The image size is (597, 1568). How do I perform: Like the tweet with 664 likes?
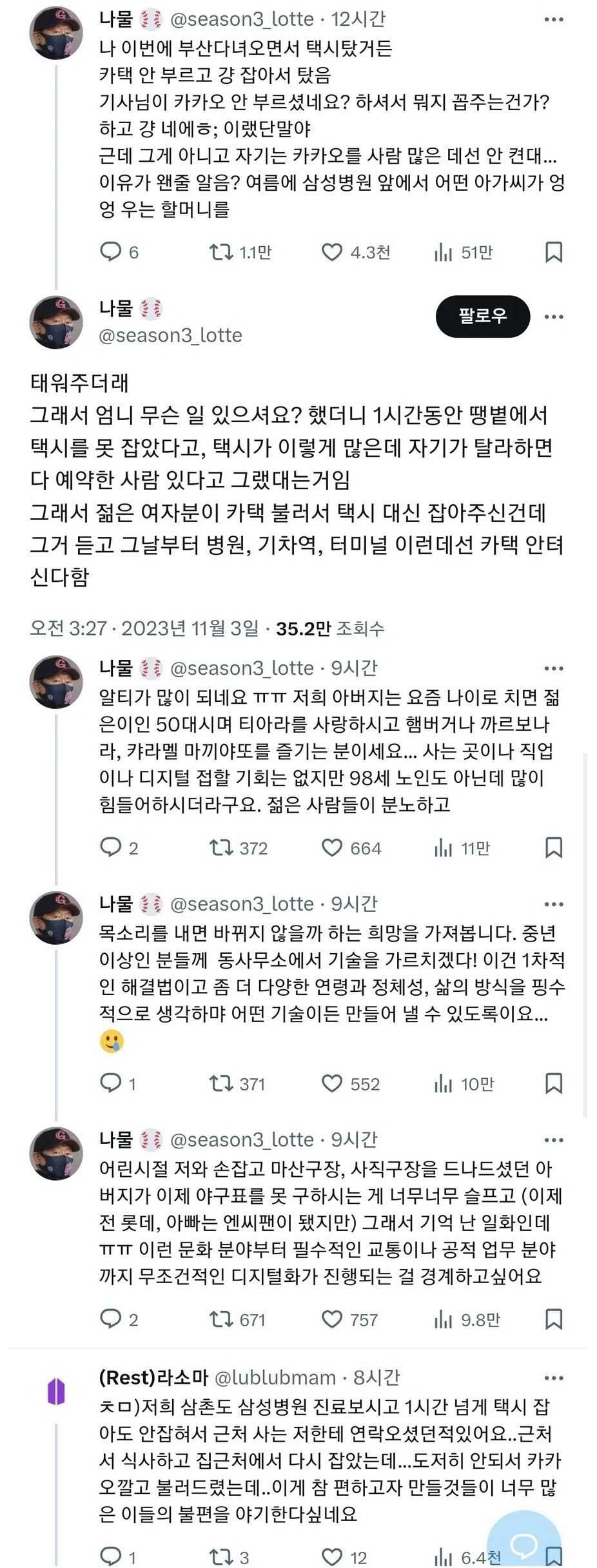point(331,847)
